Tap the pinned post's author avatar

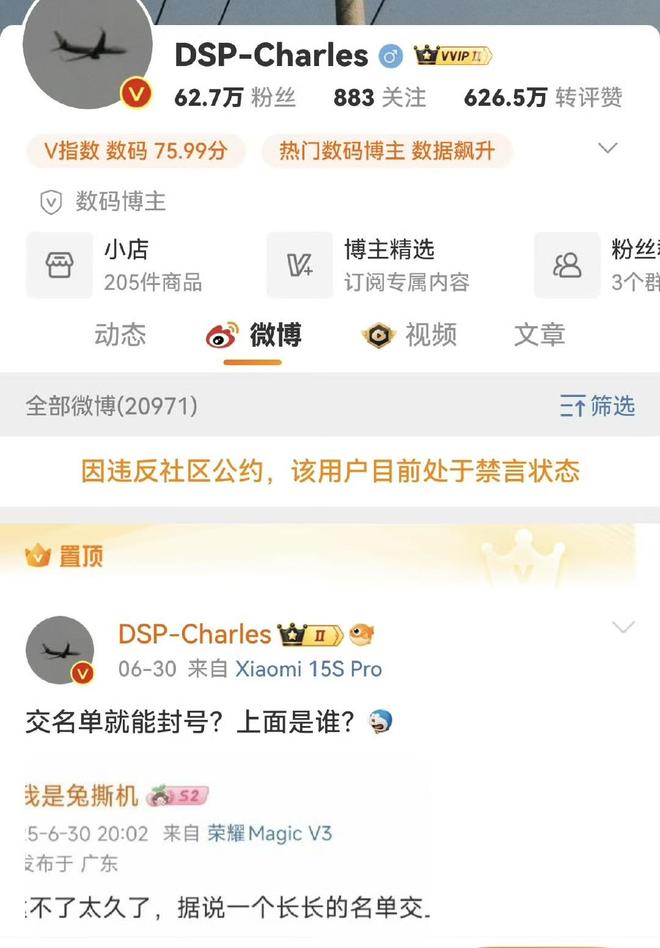pos(60,650)
